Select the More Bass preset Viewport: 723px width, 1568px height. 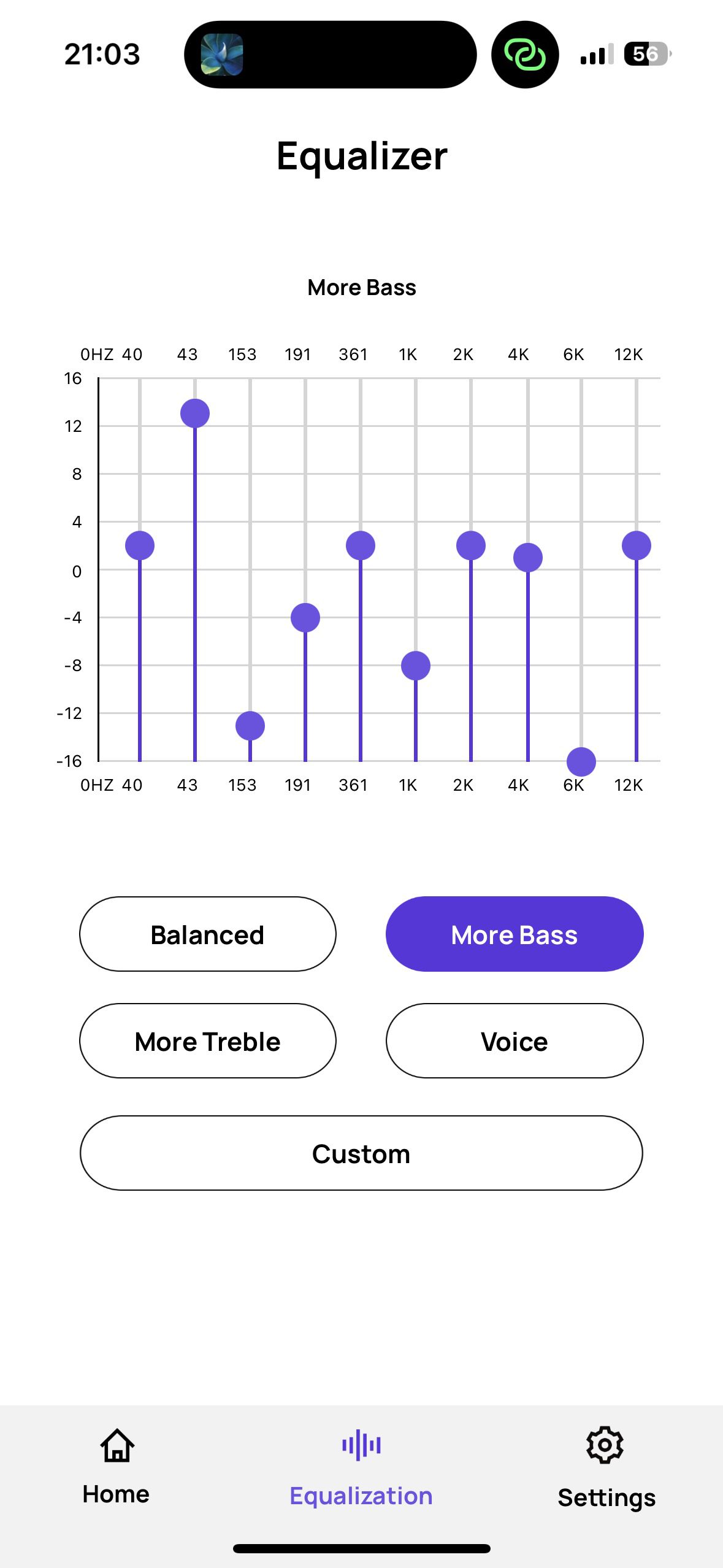(514, 934)
